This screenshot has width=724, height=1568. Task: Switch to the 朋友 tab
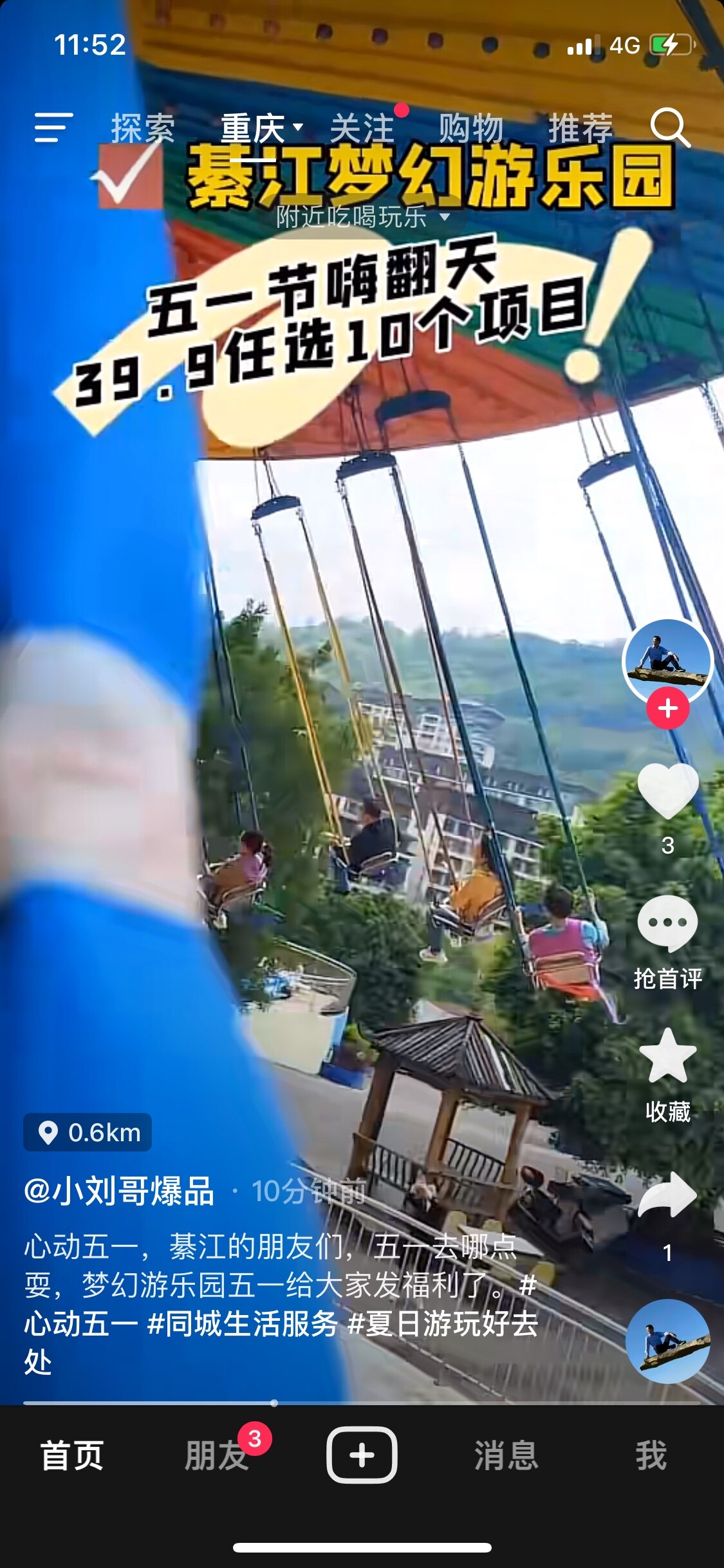[x=218, y=1455]
